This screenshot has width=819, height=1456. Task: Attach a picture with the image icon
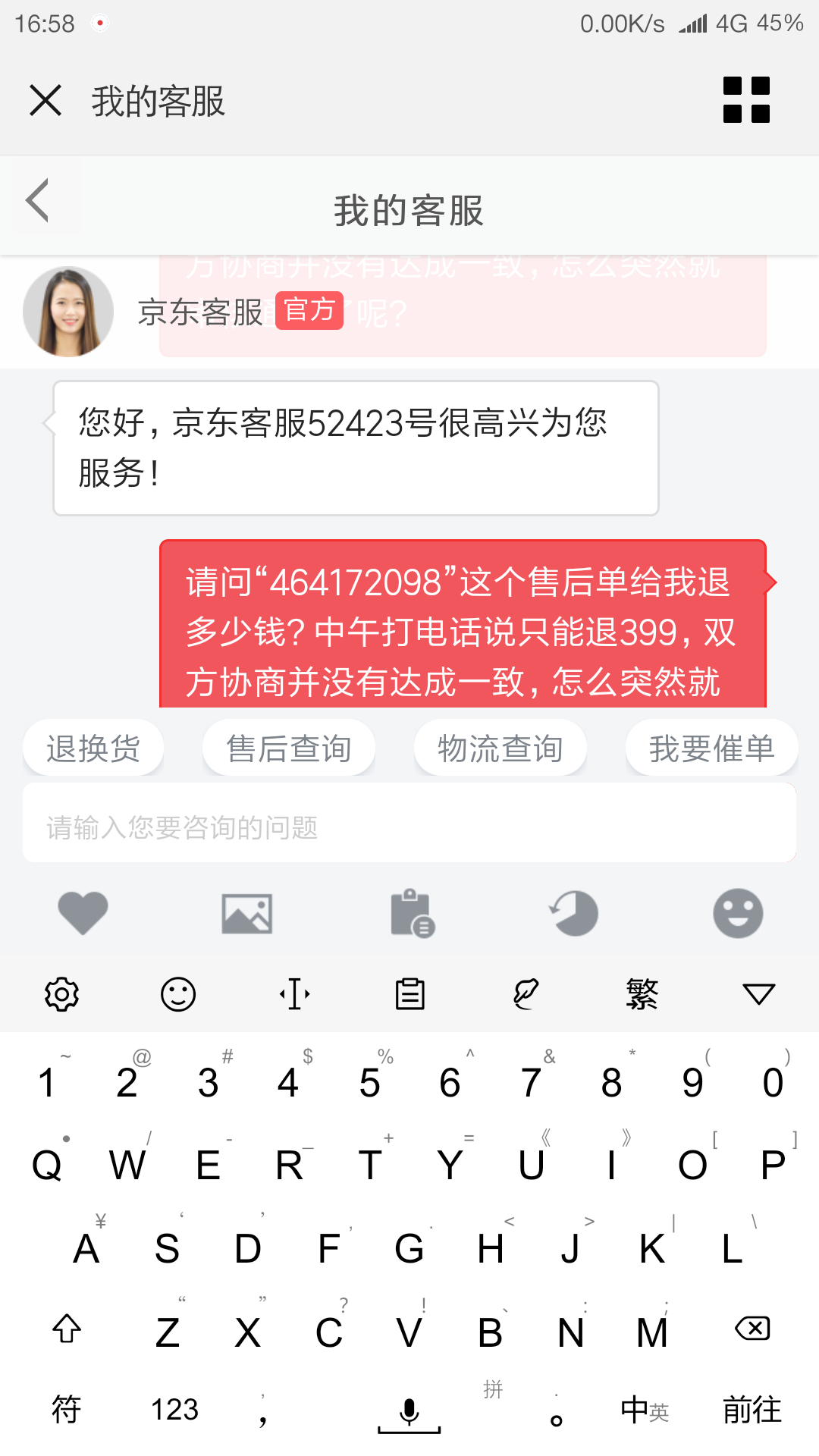point(247,913)
